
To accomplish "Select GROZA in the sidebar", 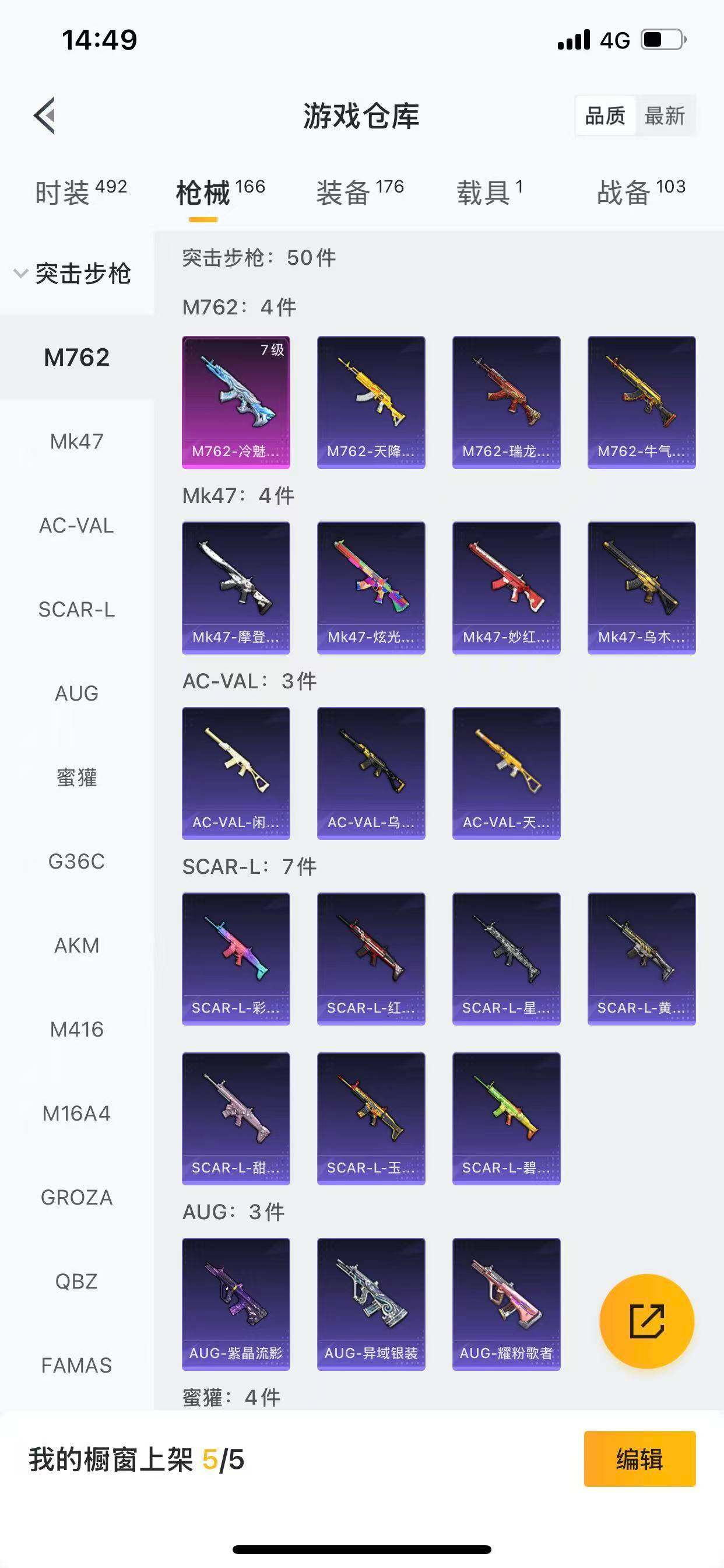I will tap(77, 1198).
